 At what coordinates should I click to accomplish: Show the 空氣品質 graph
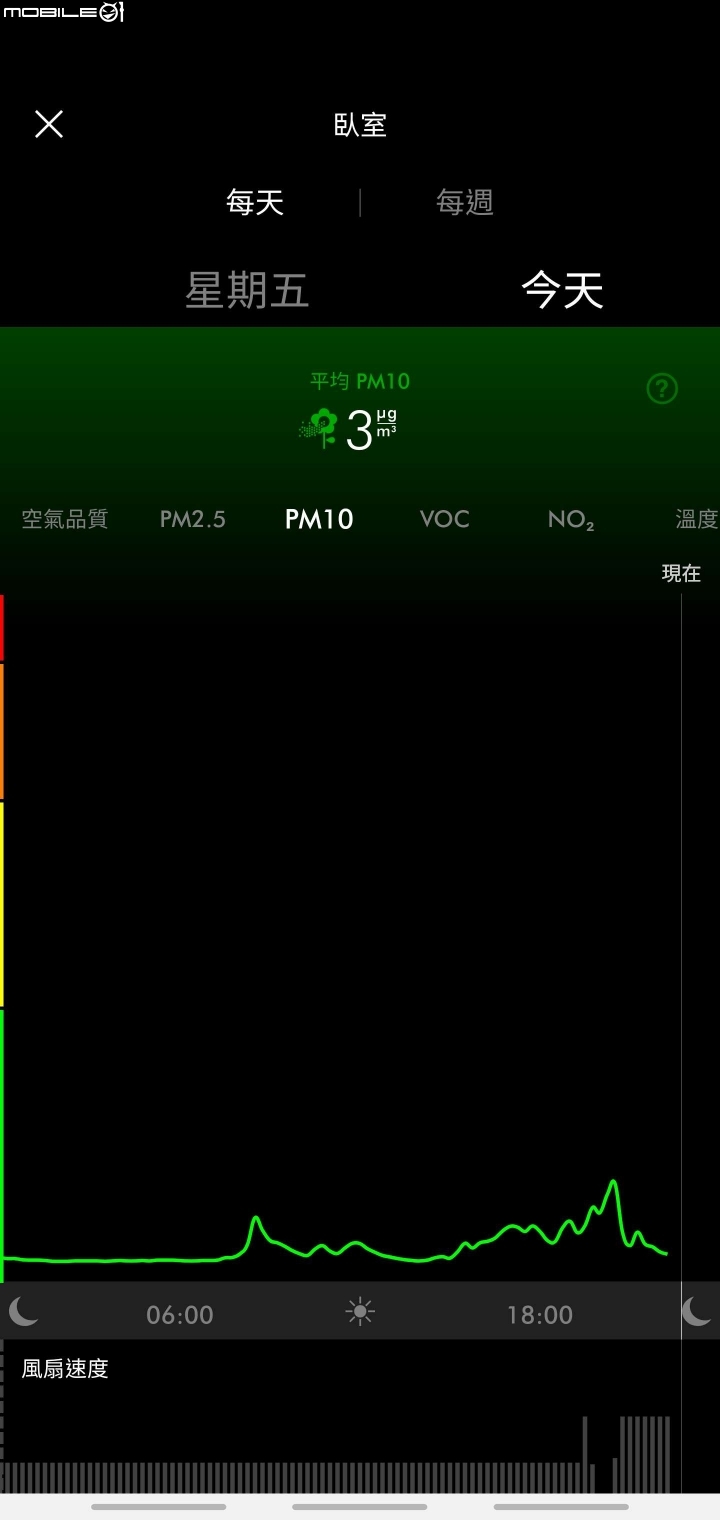[65, 519]
